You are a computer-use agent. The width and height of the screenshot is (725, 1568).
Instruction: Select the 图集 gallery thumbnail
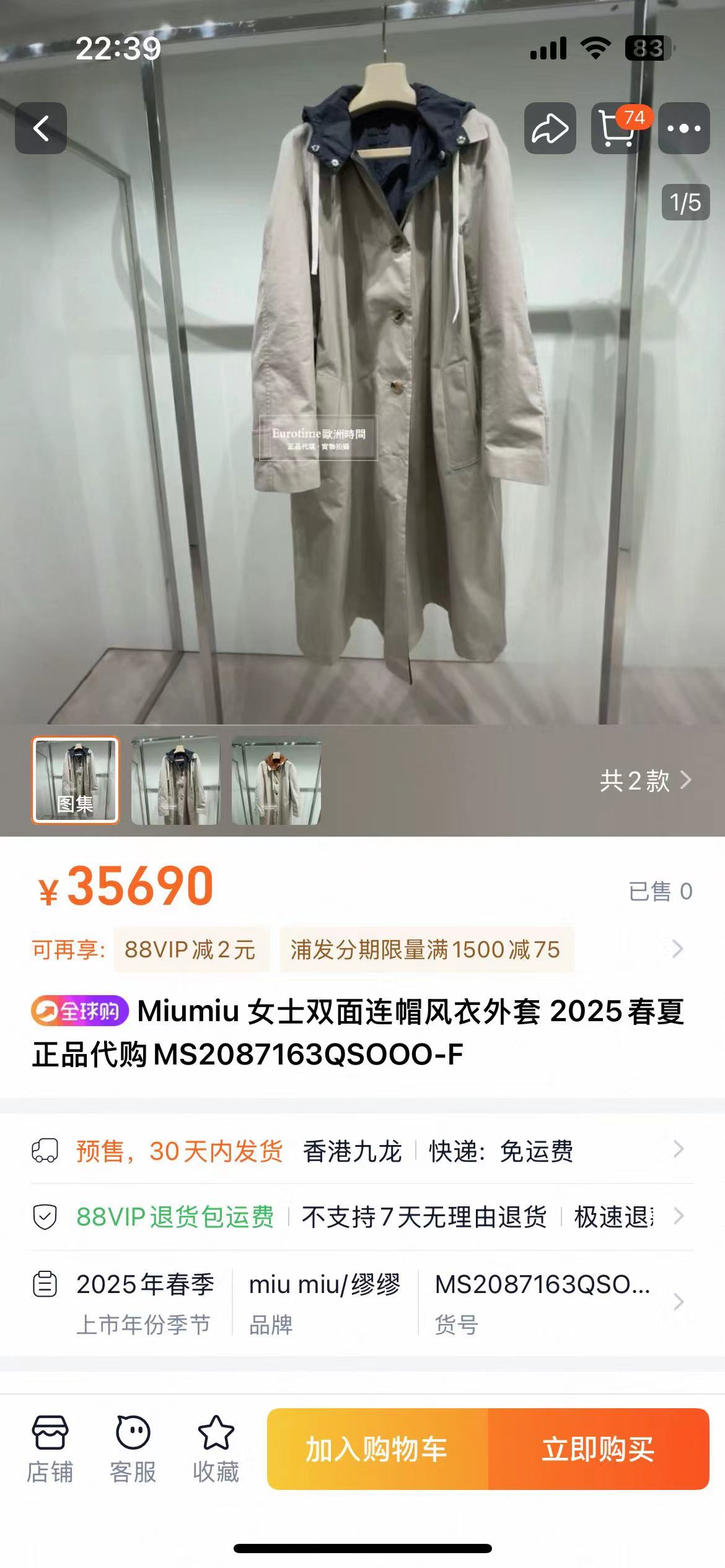tap(76, 780)
